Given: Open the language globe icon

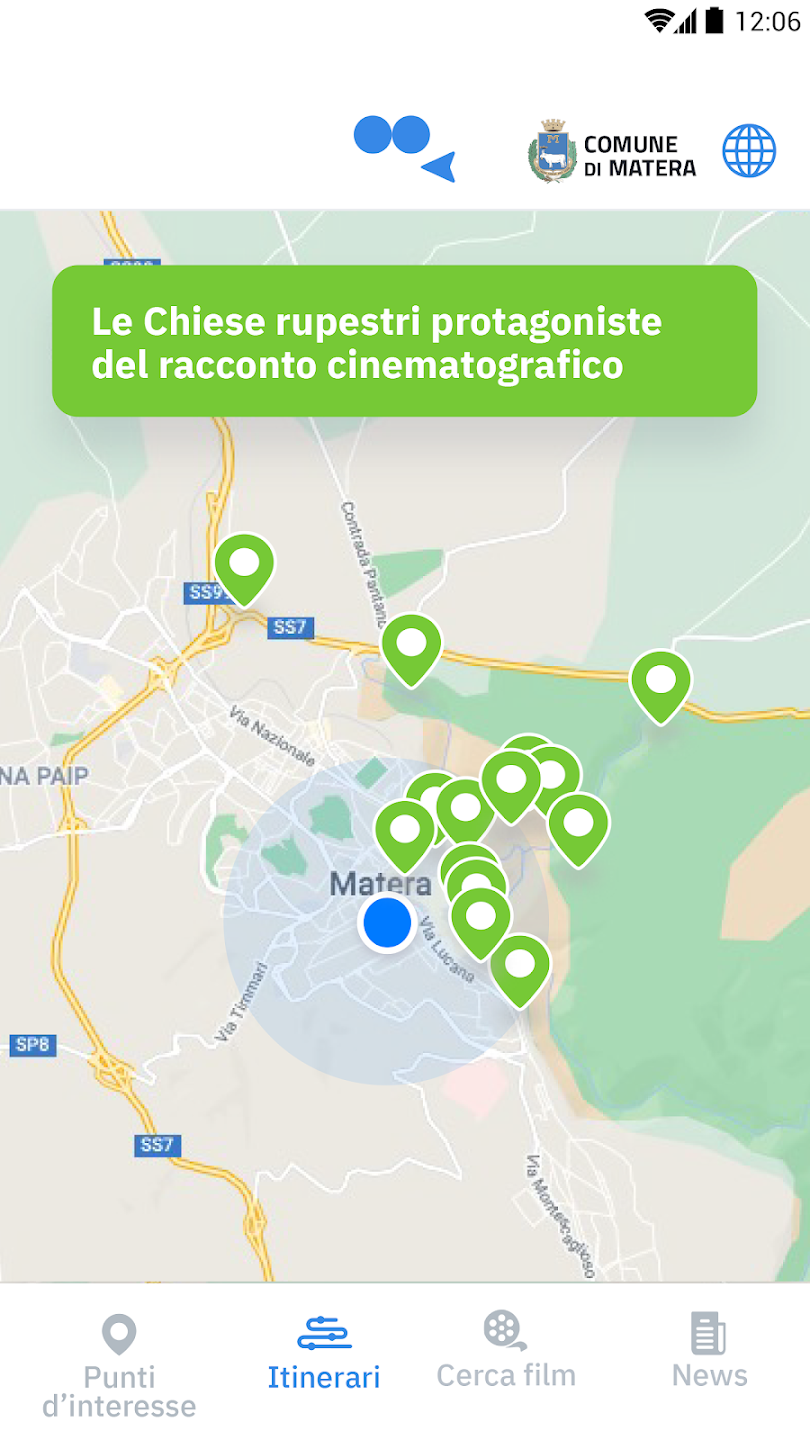Looking at the screenshot, I should [x=749, y=152].
